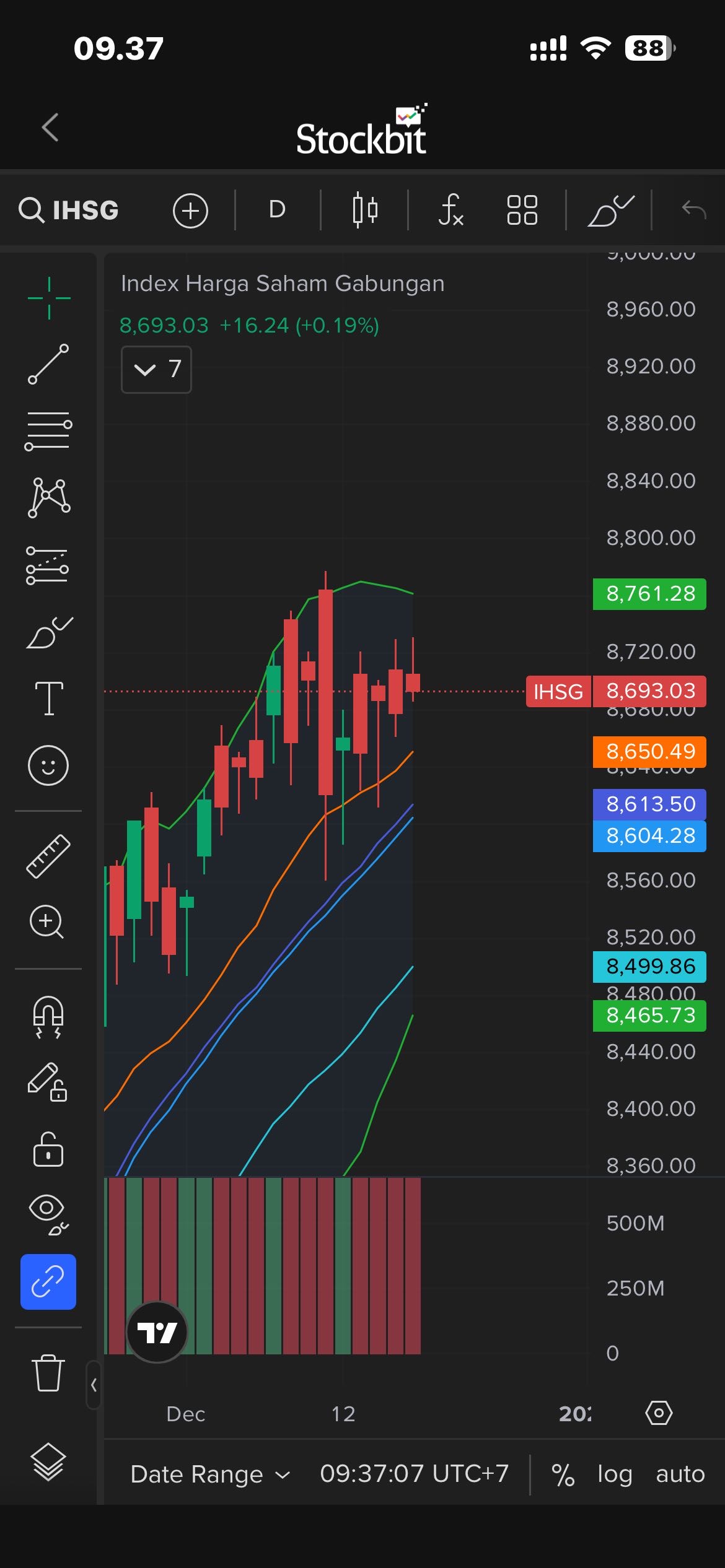
Task: Activate the zoom in tool
Action: tap(47, 922)
